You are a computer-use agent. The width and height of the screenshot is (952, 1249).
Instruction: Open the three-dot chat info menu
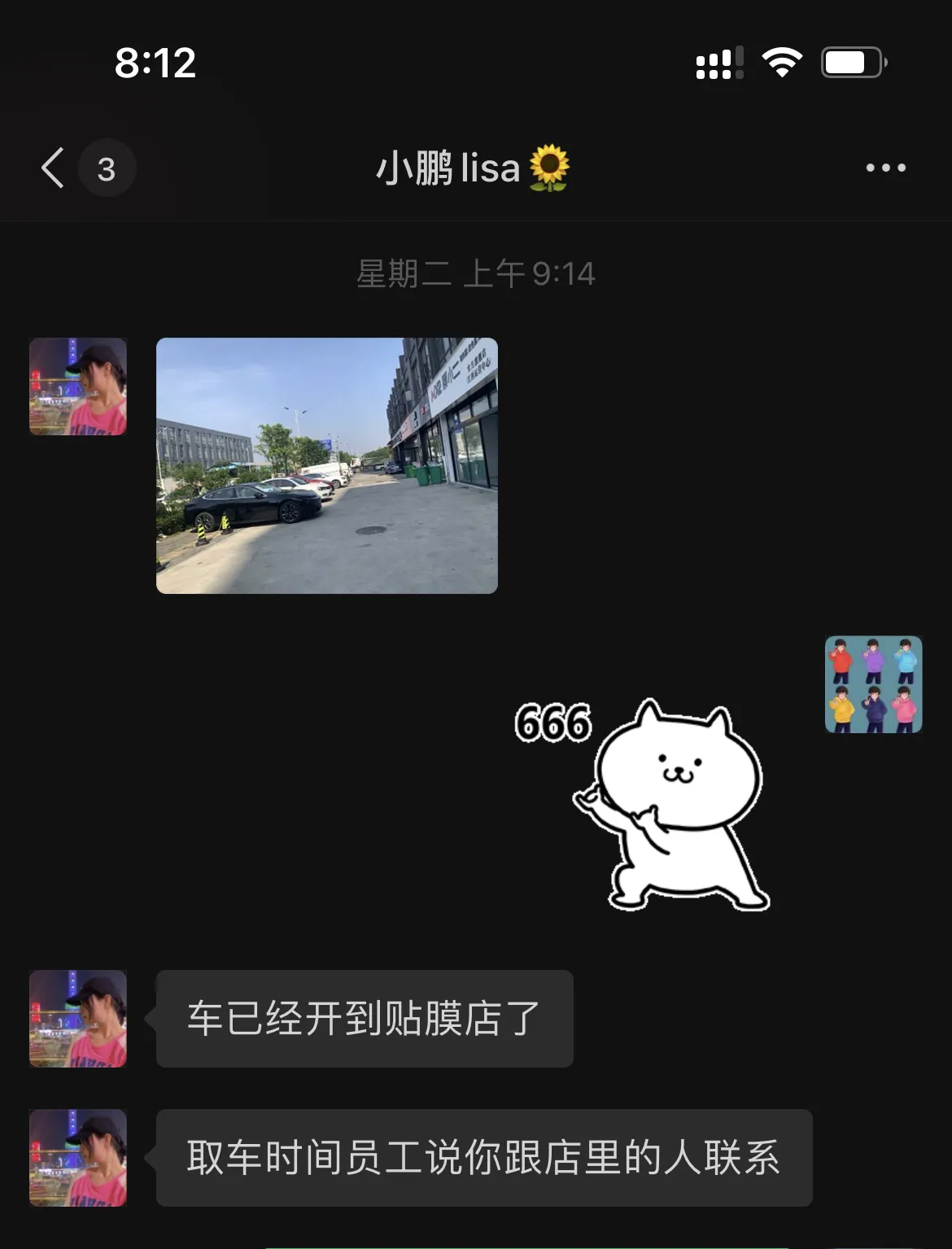coord(885,168)
